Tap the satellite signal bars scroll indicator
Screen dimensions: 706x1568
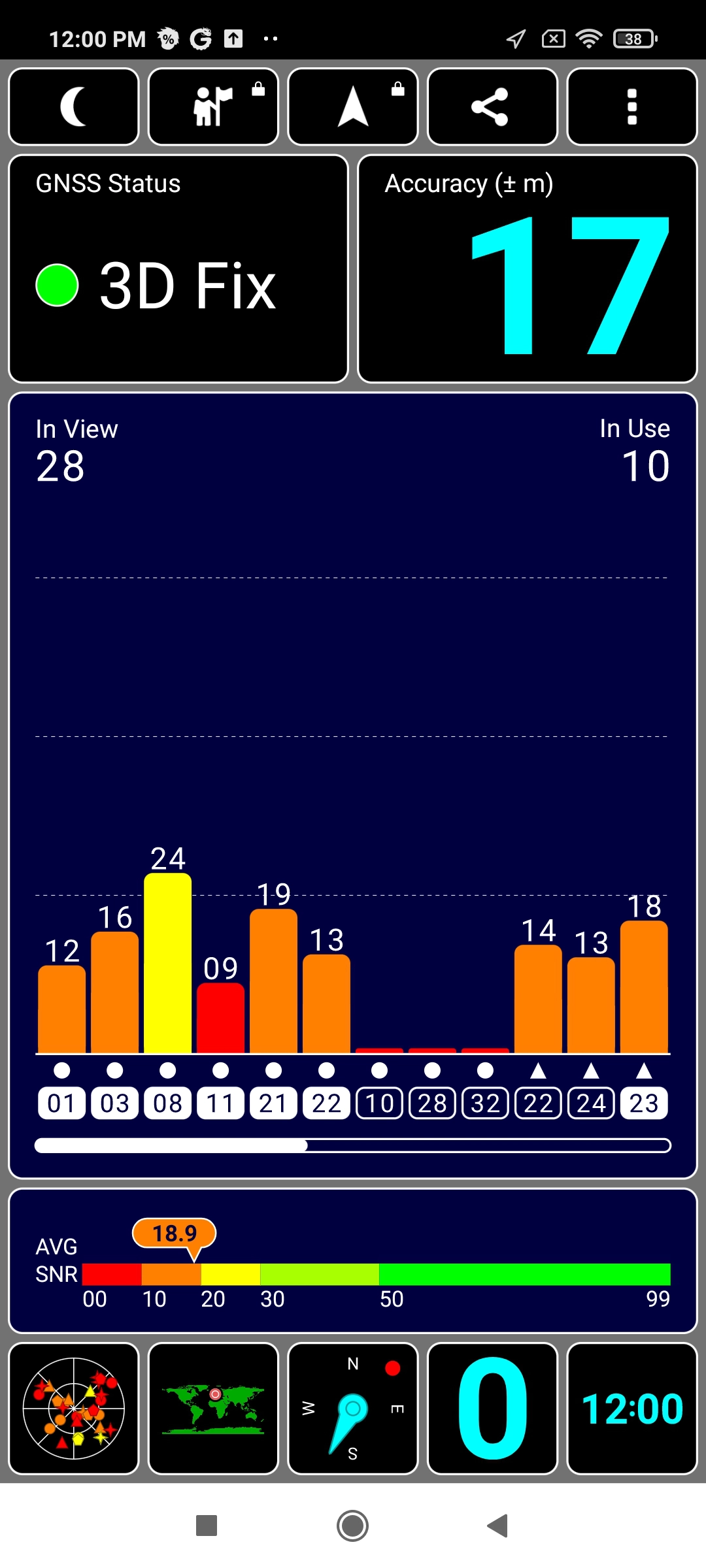click(353, 1145)
